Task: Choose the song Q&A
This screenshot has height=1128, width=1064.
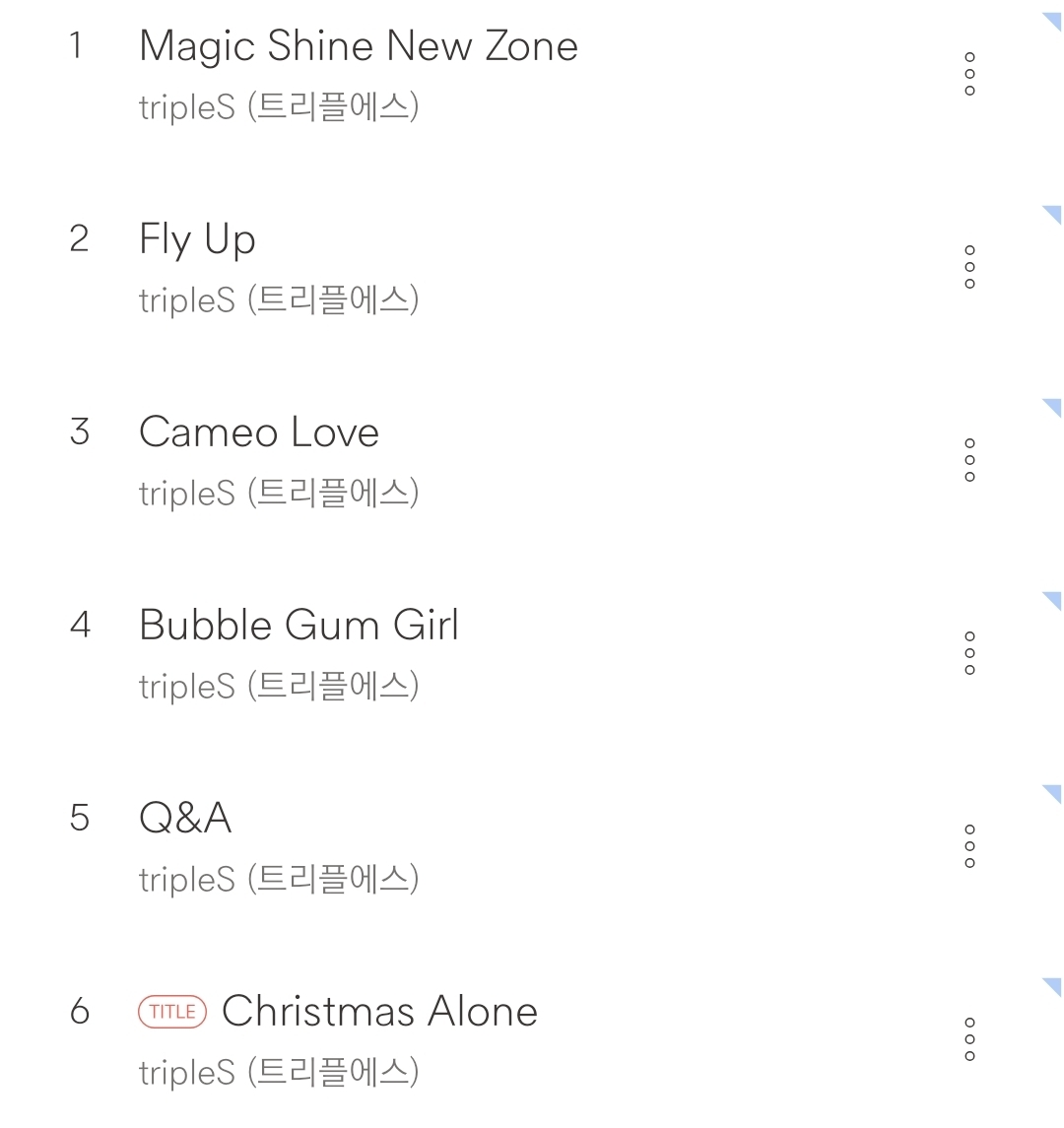Action: click(185, 820)
